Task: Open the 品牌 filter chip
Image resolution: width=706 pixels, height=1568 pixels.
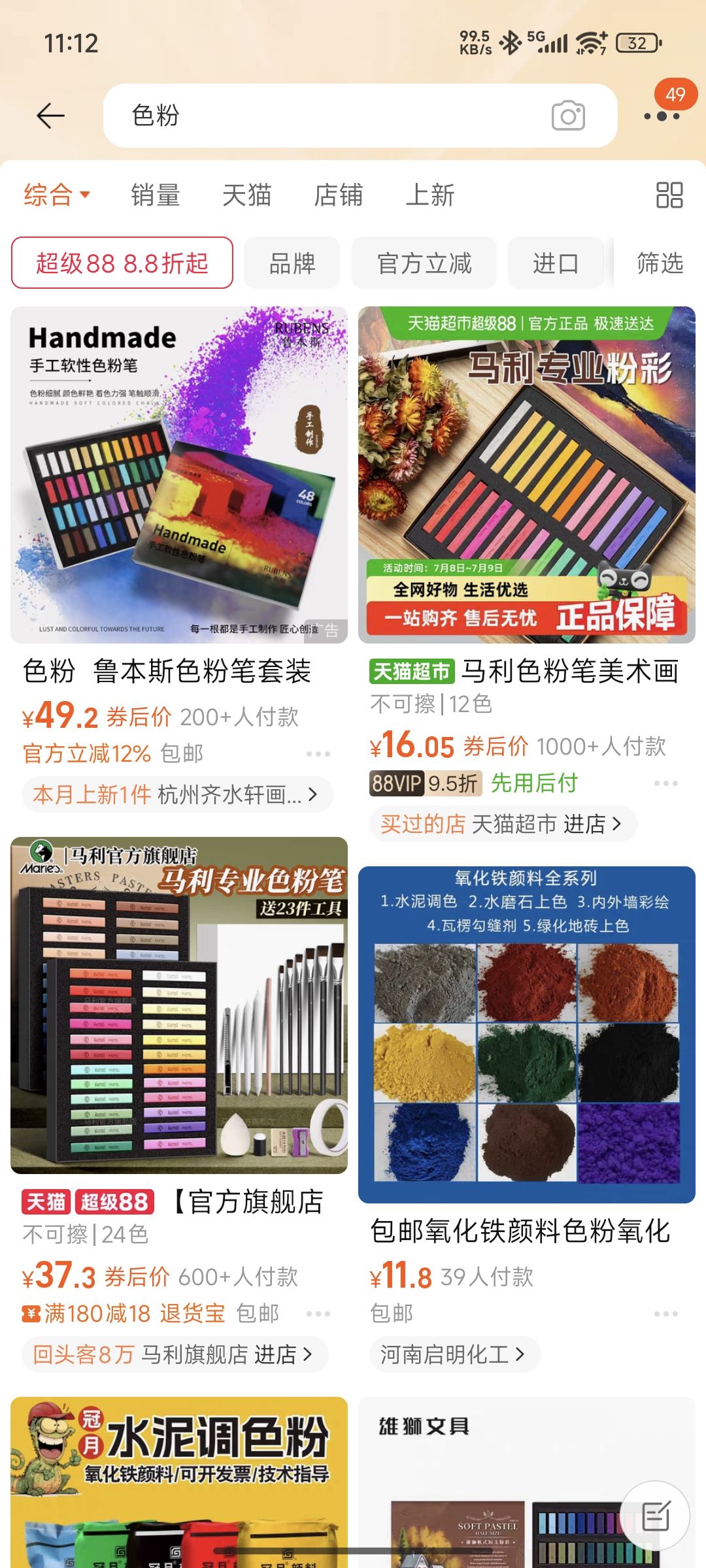Action: (292, 263)
